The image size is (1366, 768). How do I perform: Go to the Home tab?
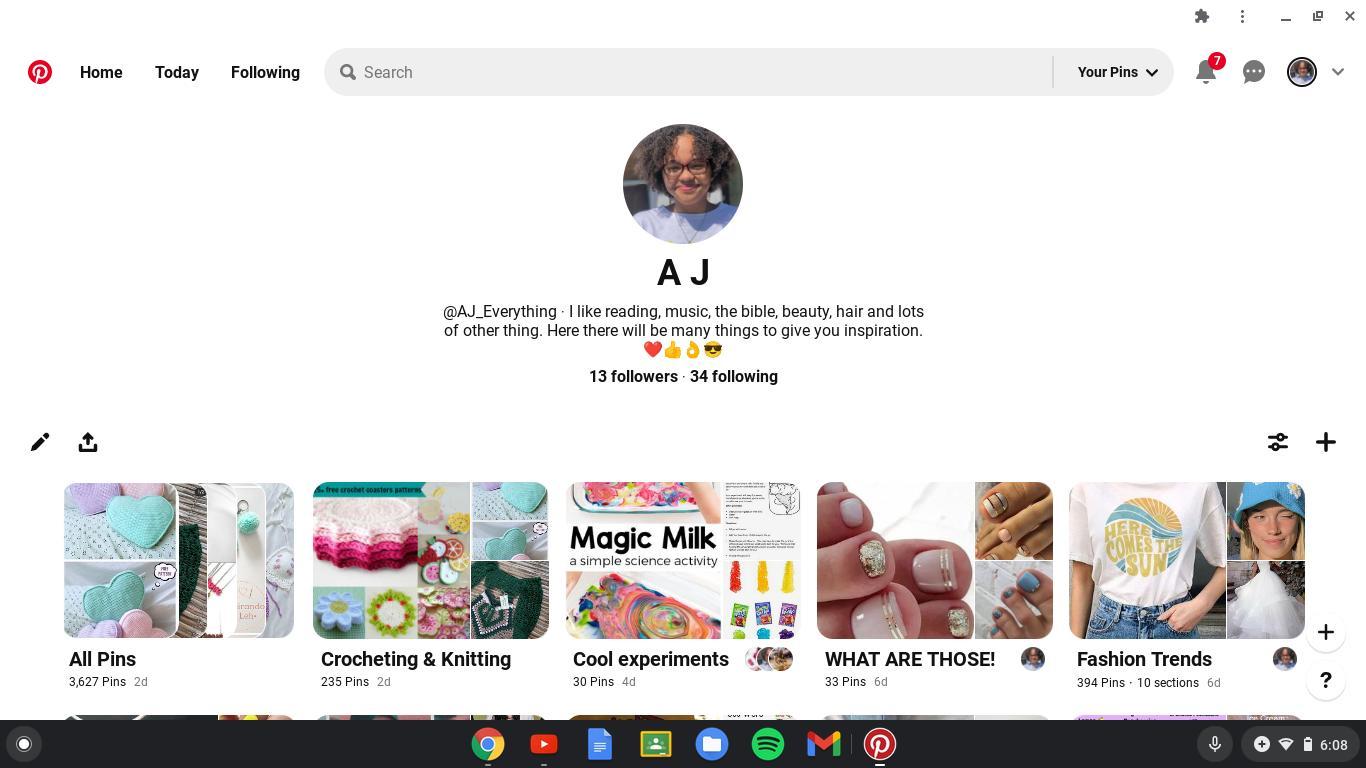101,72
